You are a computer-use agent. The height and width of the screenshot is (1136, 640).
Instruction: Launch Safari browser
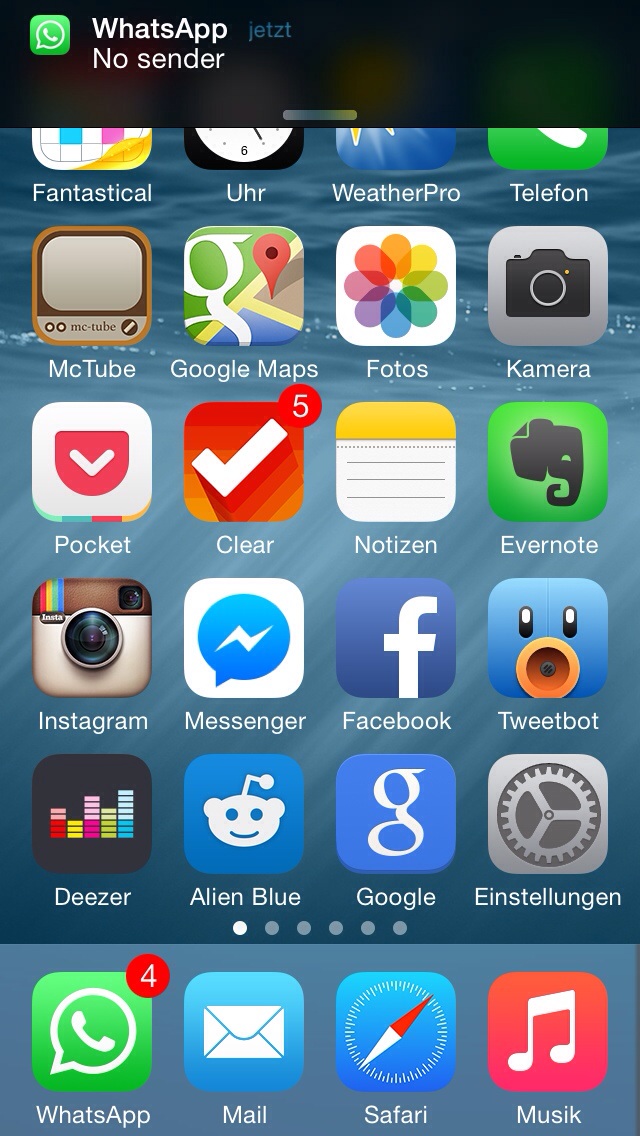click(x=396, y=1033)
